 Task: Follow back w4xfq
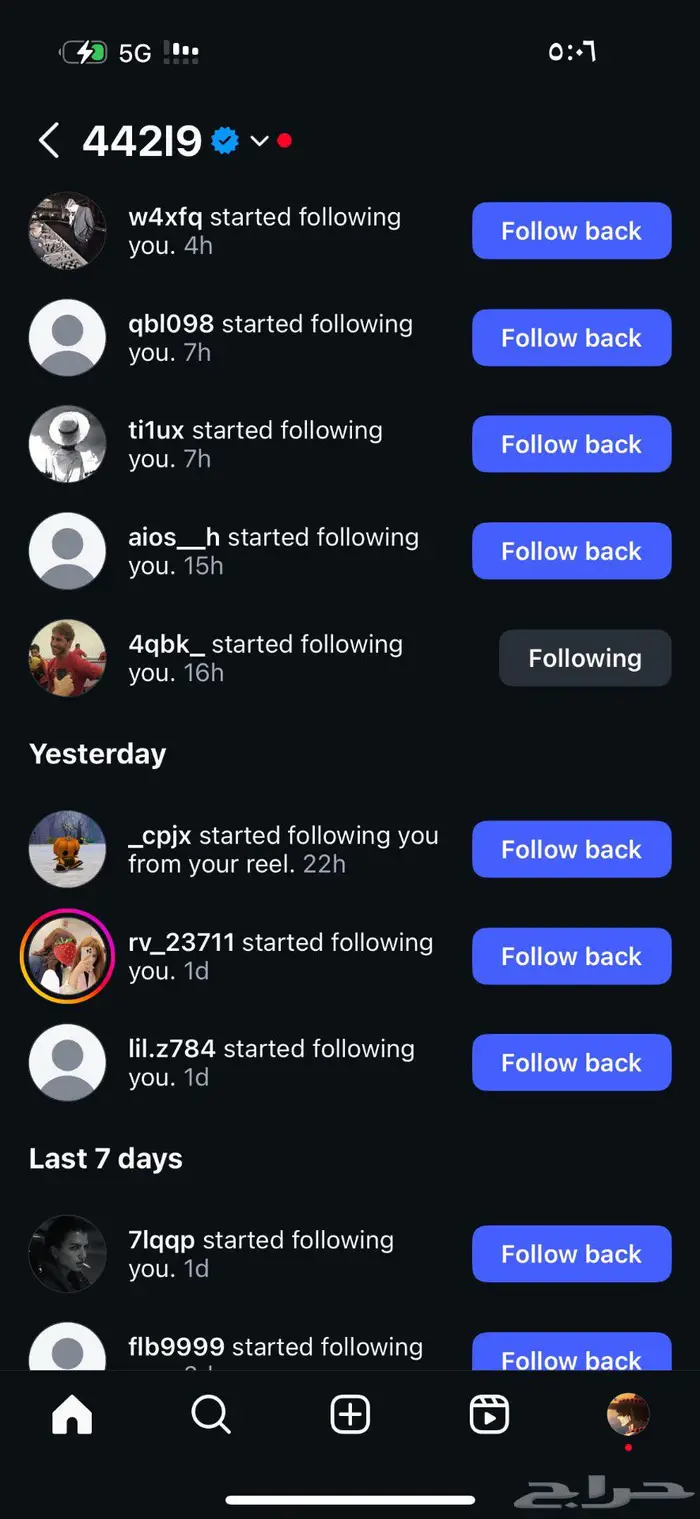click(x=571, y=231)
